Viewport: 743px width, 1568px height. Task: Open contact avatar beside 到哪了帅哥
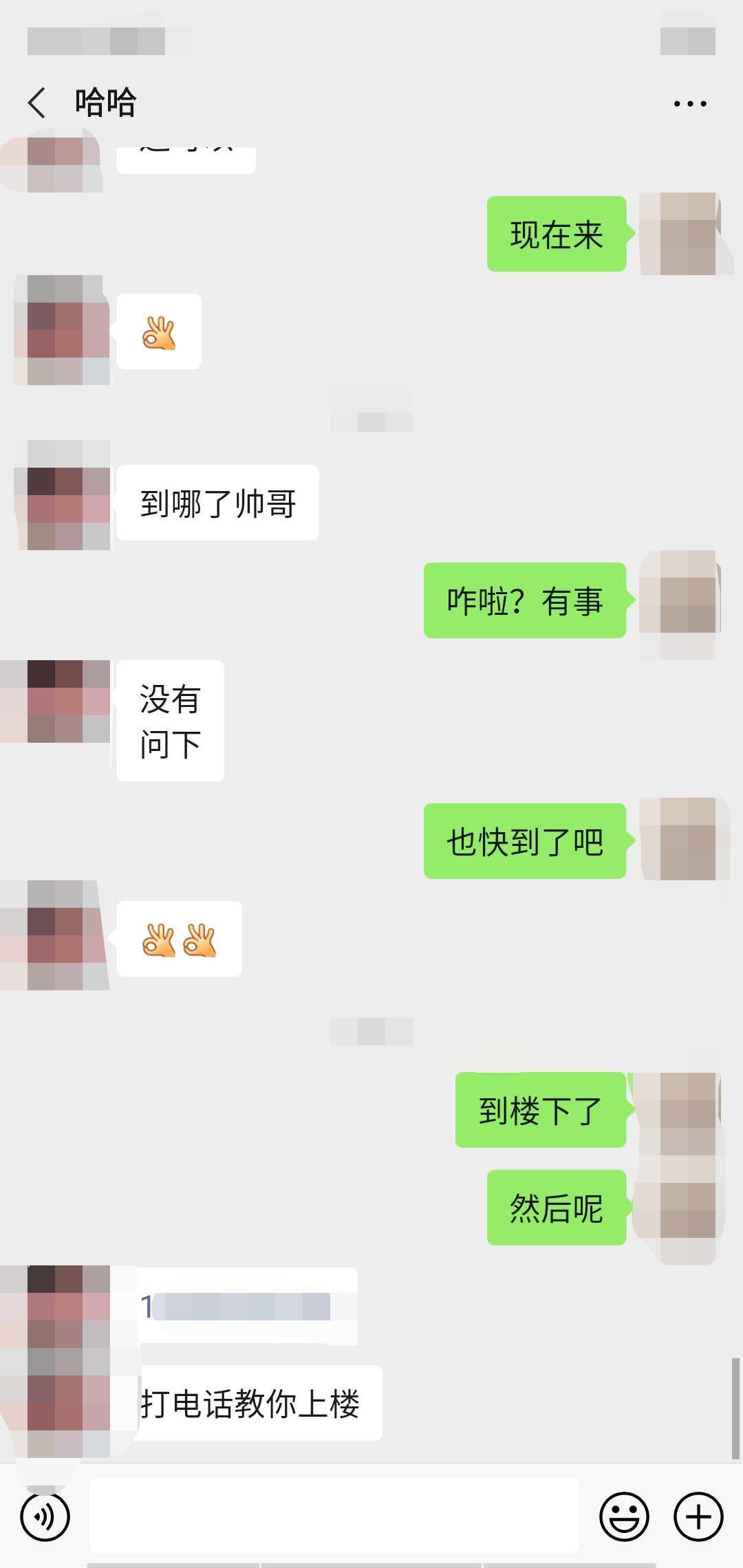coord(63,495)
